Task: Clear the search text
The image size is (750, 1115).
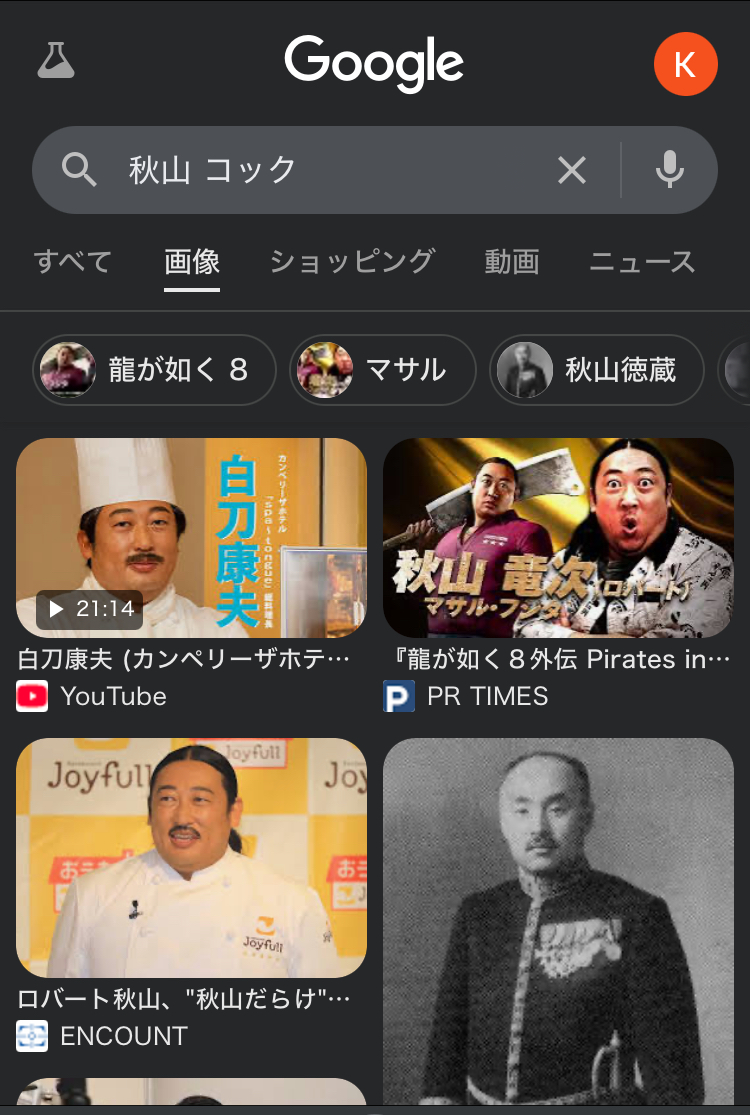Action: coord(572,170)
